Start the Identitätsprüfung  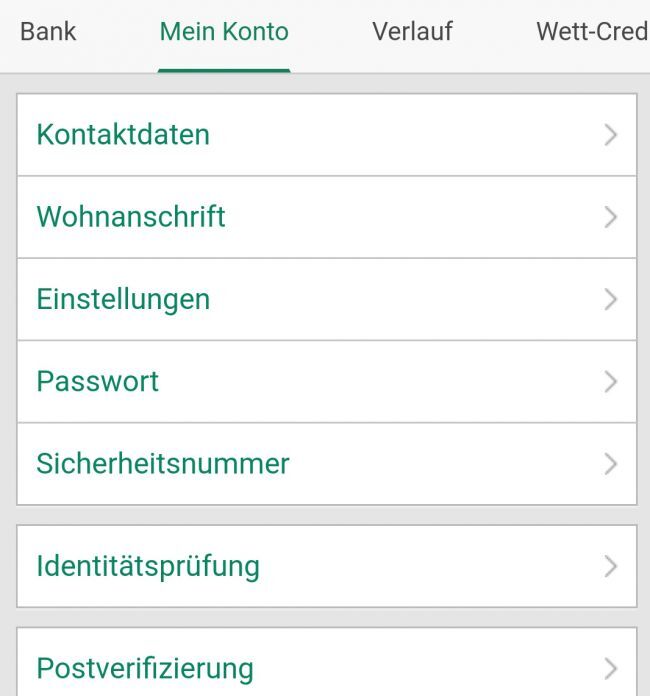coord(326,566)
